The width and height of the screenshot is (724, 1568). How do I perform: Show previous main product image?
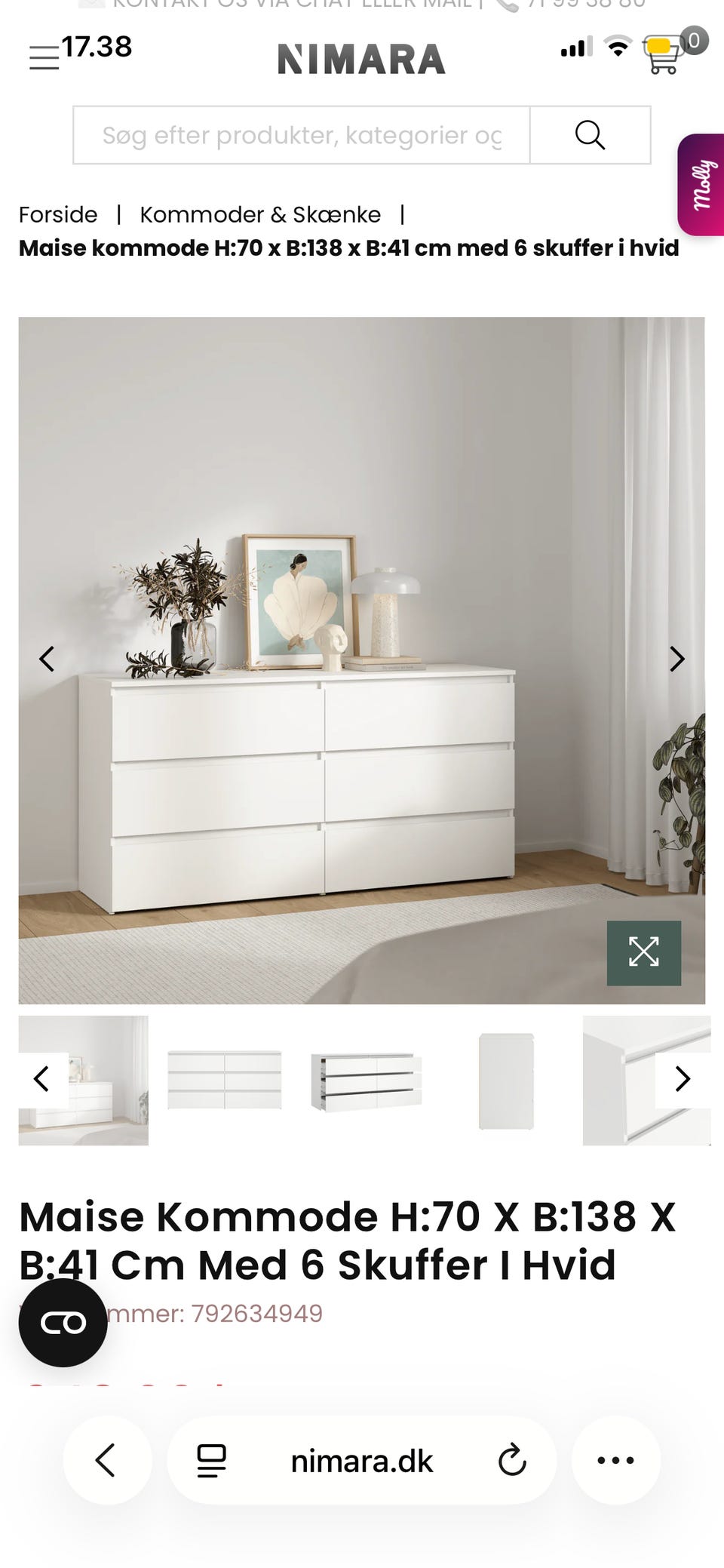pyautogui.click(x=47, y=659)
